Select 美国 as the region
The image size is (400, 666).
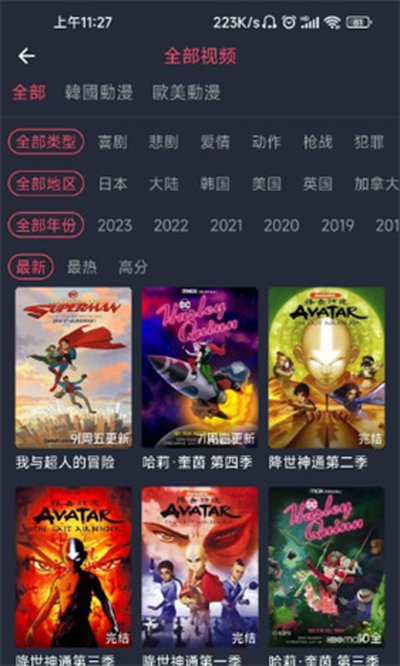(x=267, y=184)
